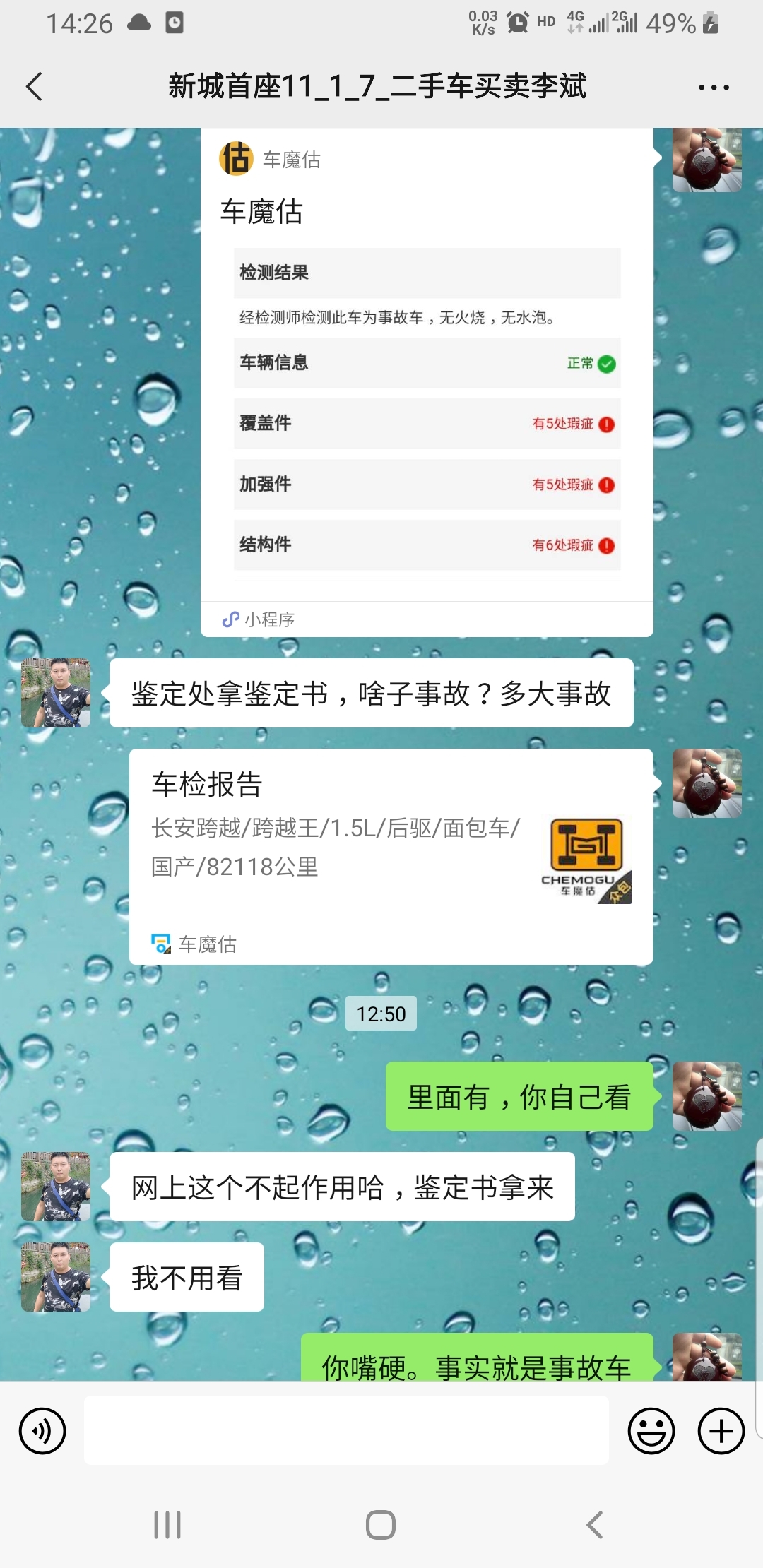This screenshot has width=763, height=1568.
Task: Go to the home screen
Action: click(381, 1525)
